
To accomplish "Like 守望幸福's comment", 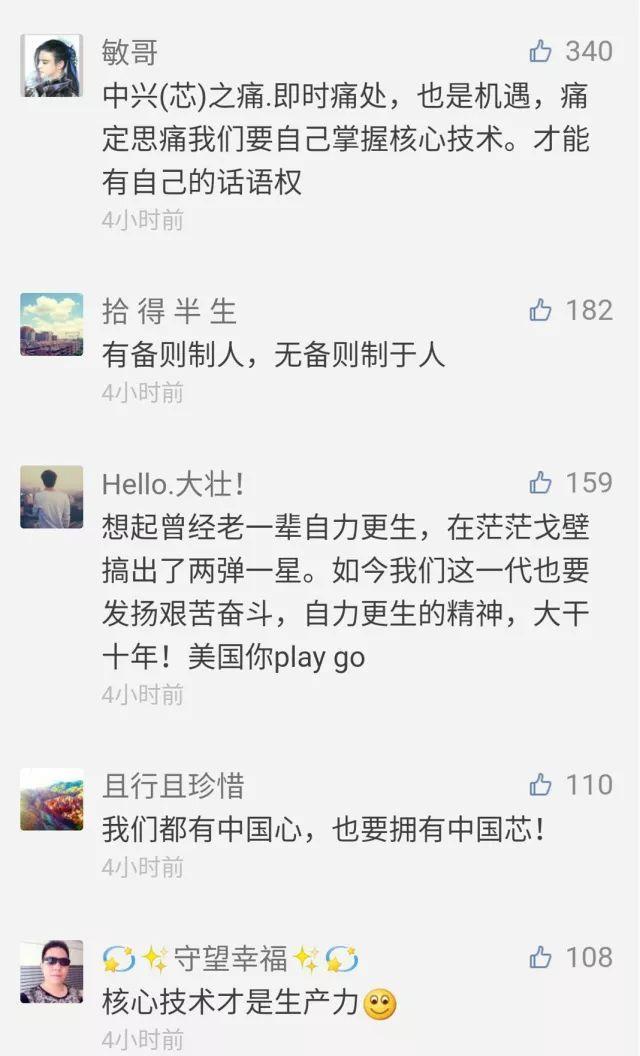I will pos(541,957).
